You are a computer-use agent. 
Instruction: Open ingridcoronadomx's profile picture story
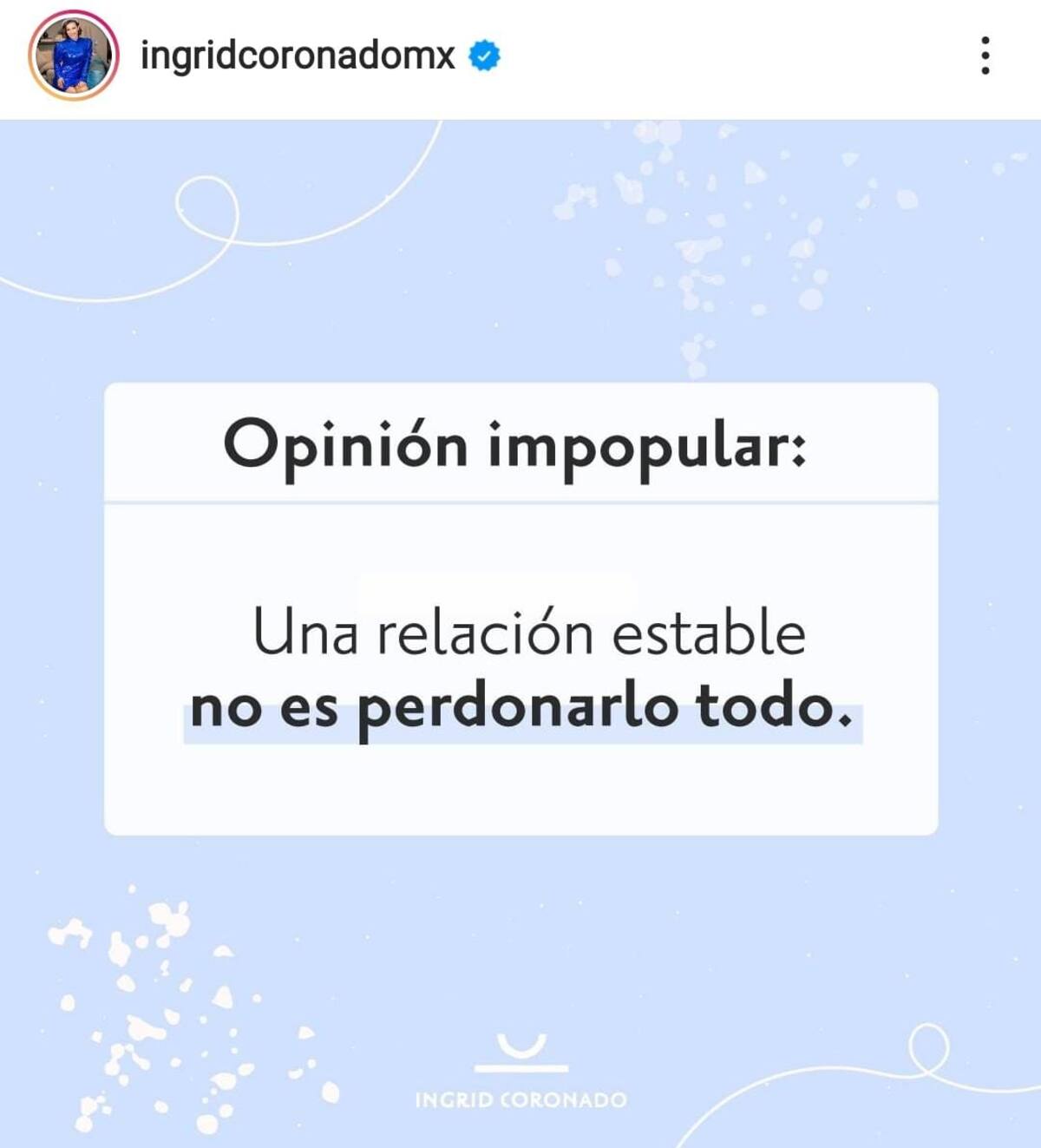[x=73, y=56]
